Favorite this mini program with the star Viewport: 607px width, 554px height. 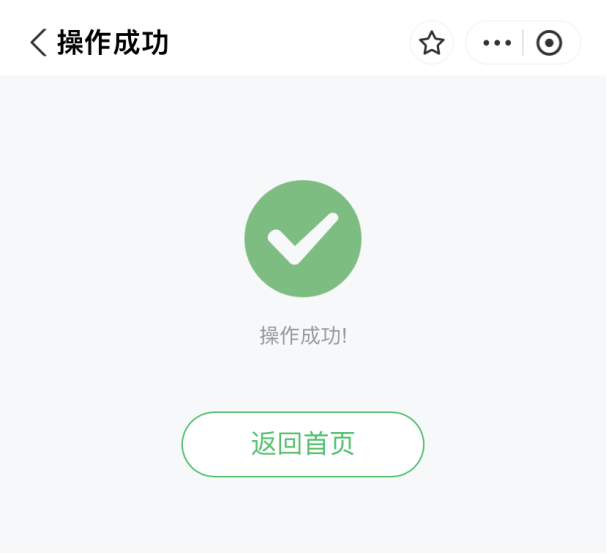431,43
